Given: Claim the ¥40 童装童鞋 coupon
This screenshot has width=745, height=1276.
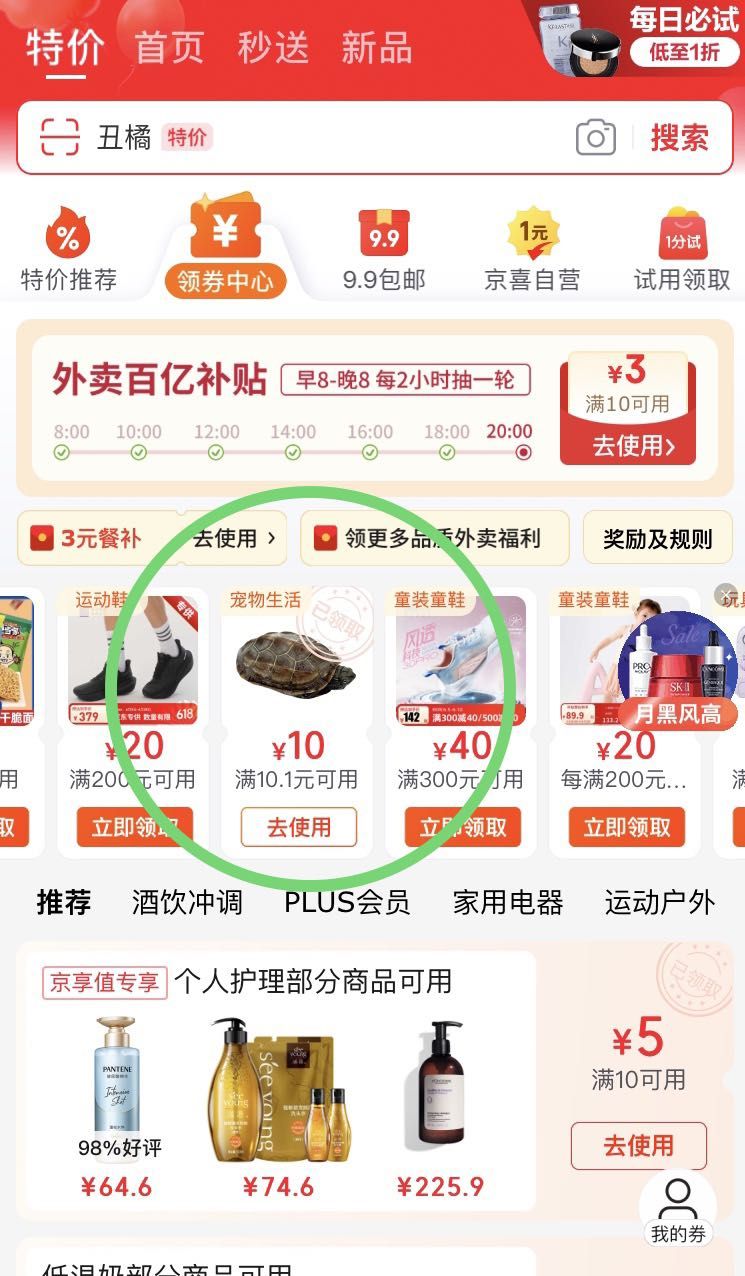Looking at the screenshot, I should (x=463, y=827).
